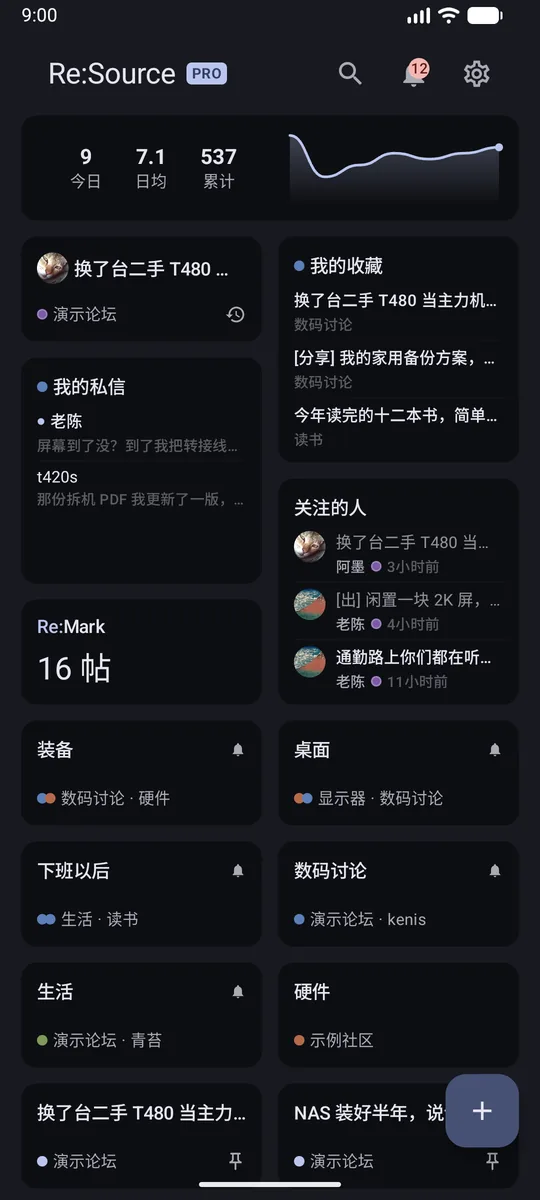Open the Re:Mark 16 帖 card
Viewport: 540px width, 1200px height.
tap(141, 651)
